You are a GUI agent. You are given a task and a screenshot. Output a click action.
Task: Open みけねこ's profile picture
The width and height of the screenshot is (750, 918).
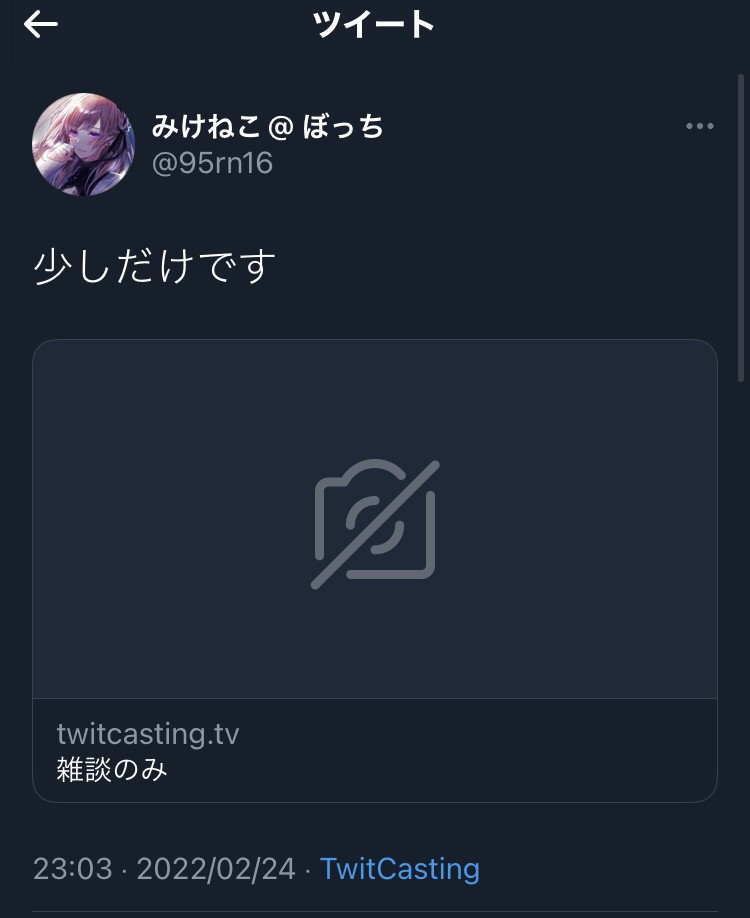(x=83, y=144)
